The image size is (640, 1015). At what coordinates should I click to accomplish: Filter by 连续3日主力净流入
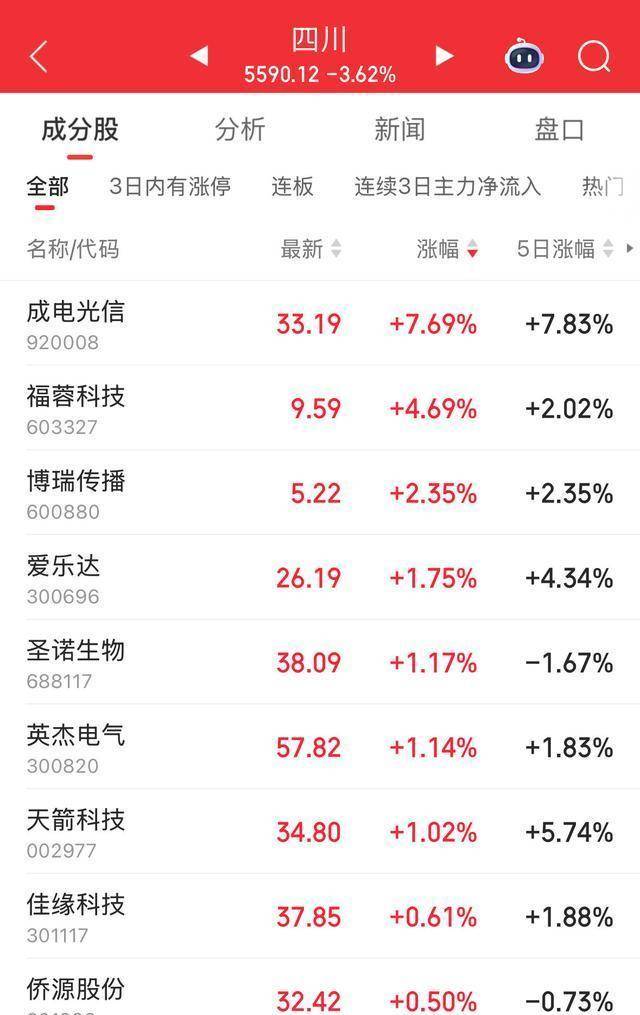click(x=447, y=186)
